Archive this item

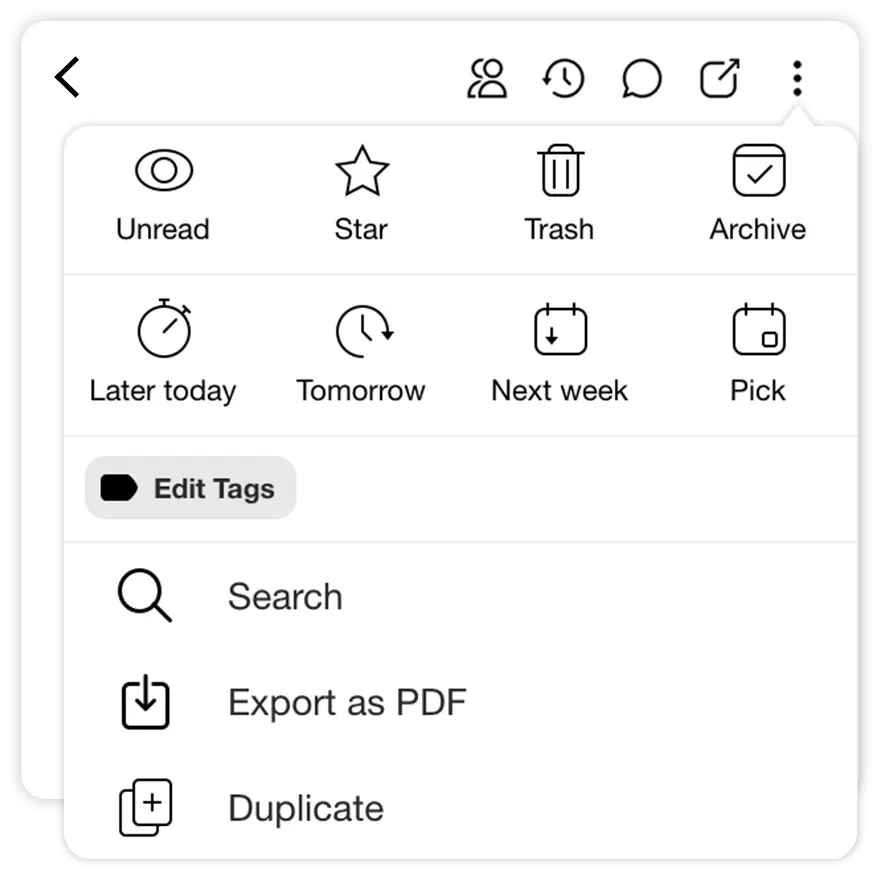coord(758,195)
